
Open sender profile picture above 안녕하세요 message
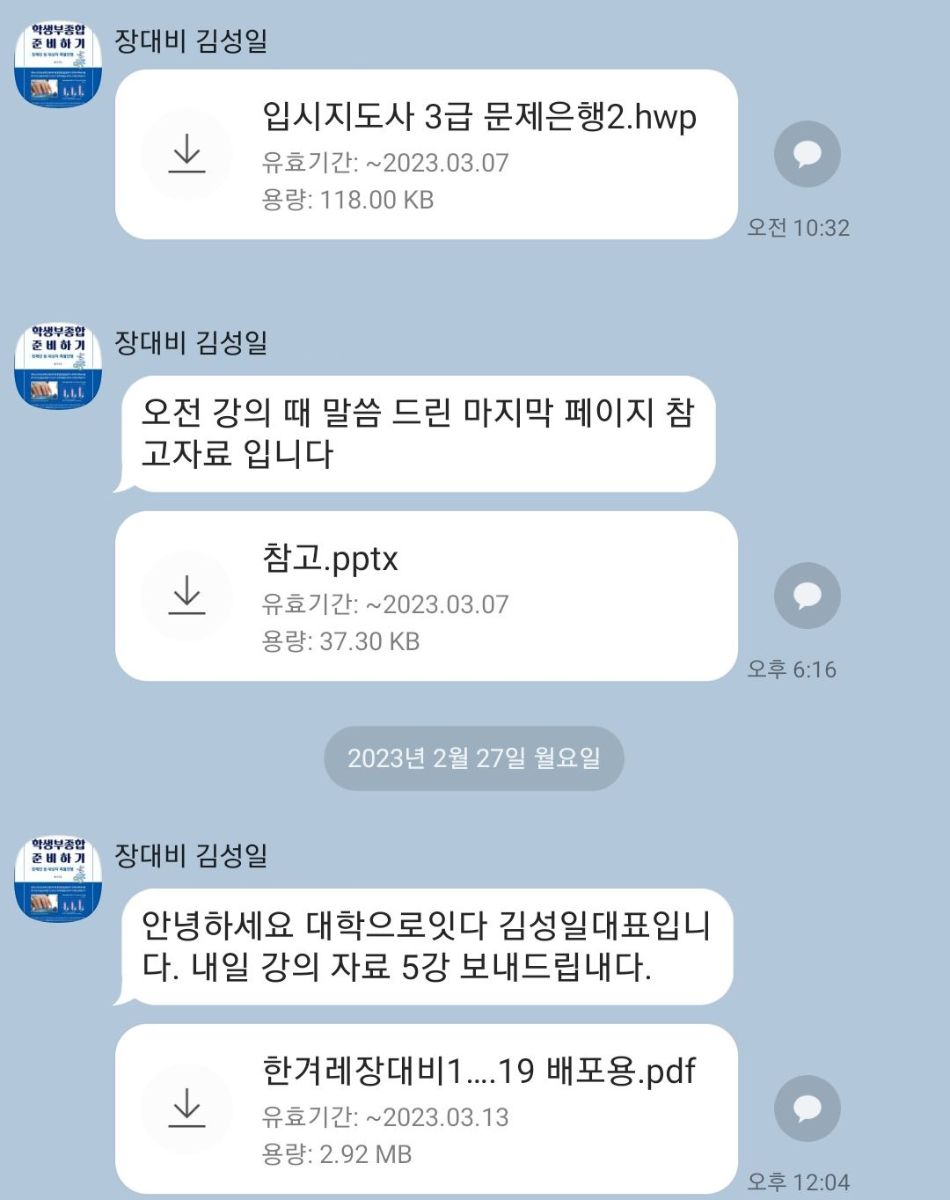(x=57, y=879)
